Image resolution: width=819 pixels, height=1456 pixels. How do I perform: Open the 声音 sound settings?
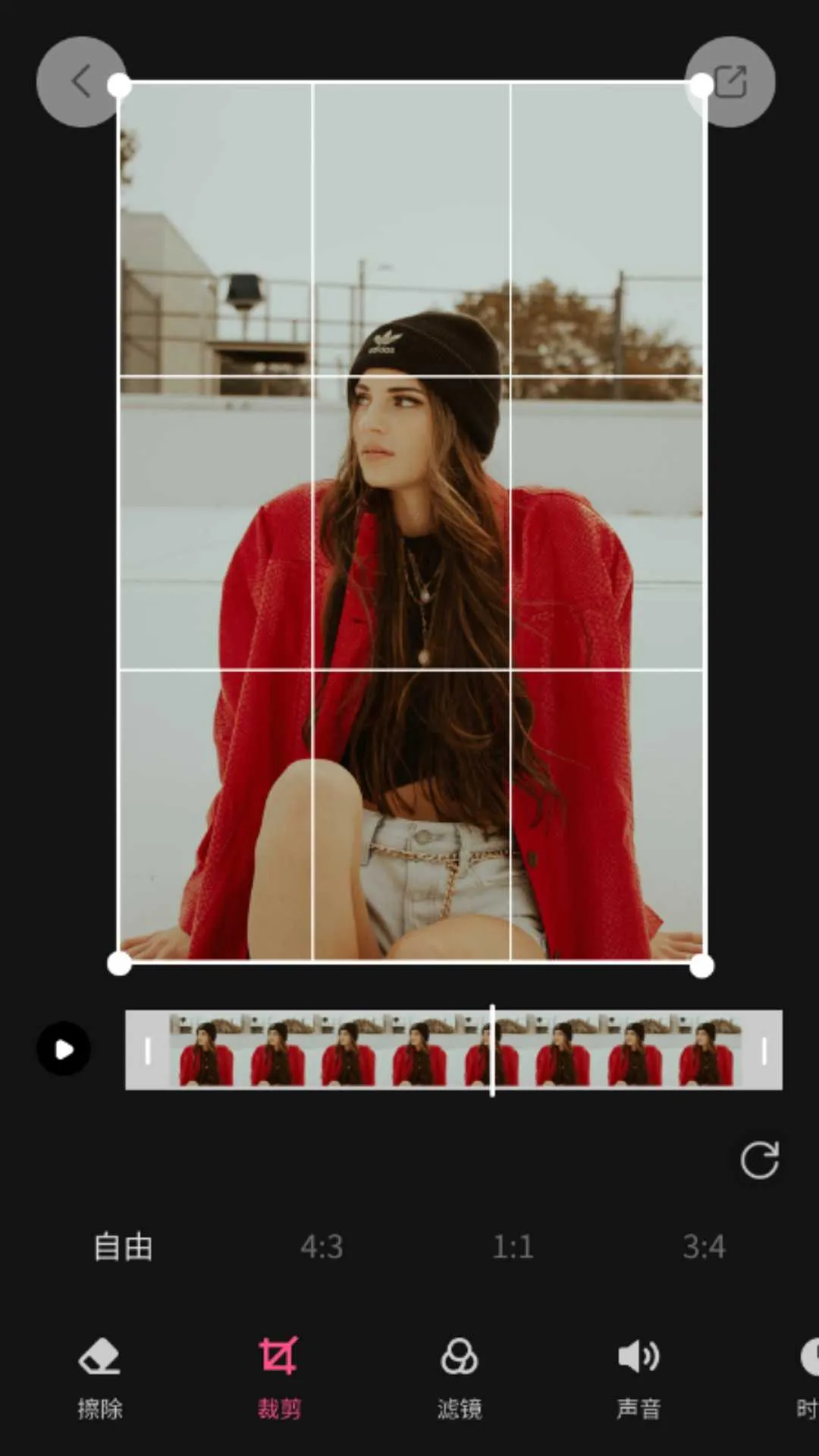(x=639, y=1377)
